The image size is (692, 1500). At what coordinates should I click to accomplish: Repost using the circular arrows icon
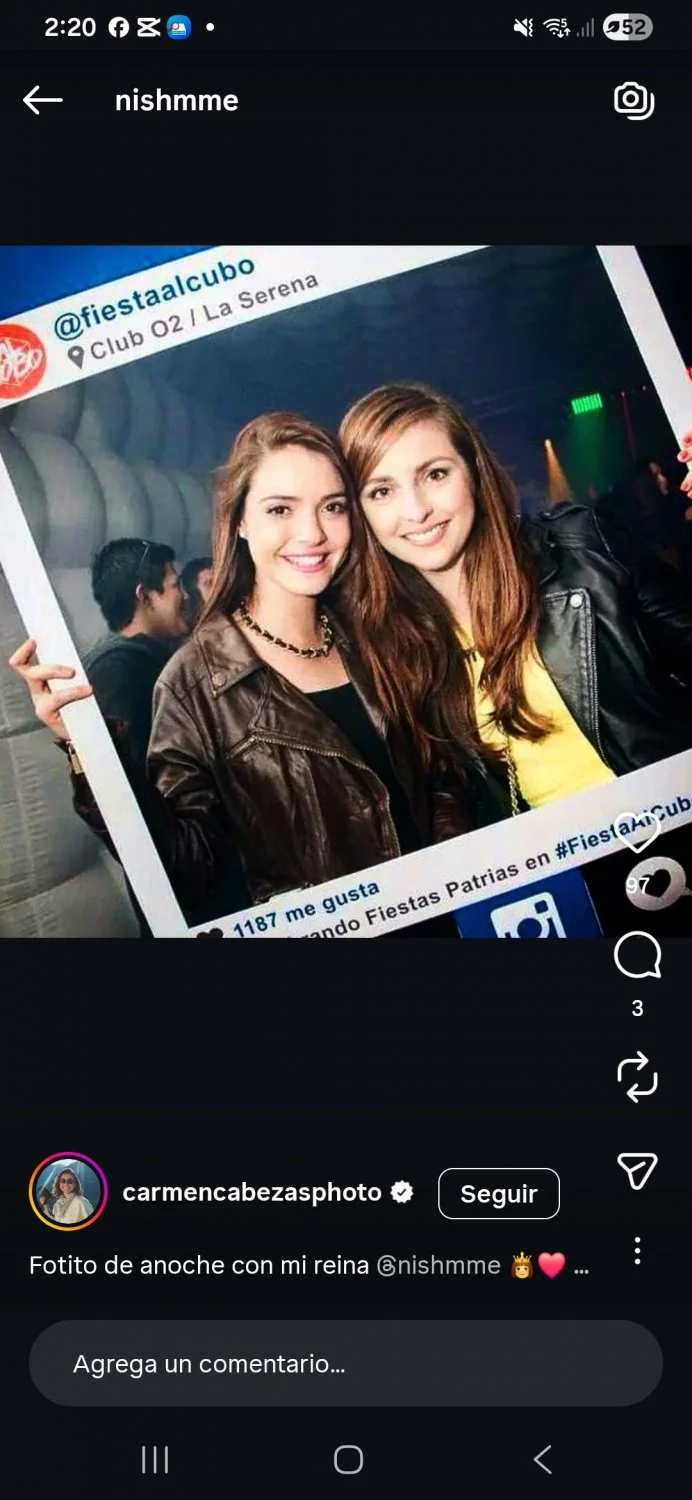[637, 1078]
